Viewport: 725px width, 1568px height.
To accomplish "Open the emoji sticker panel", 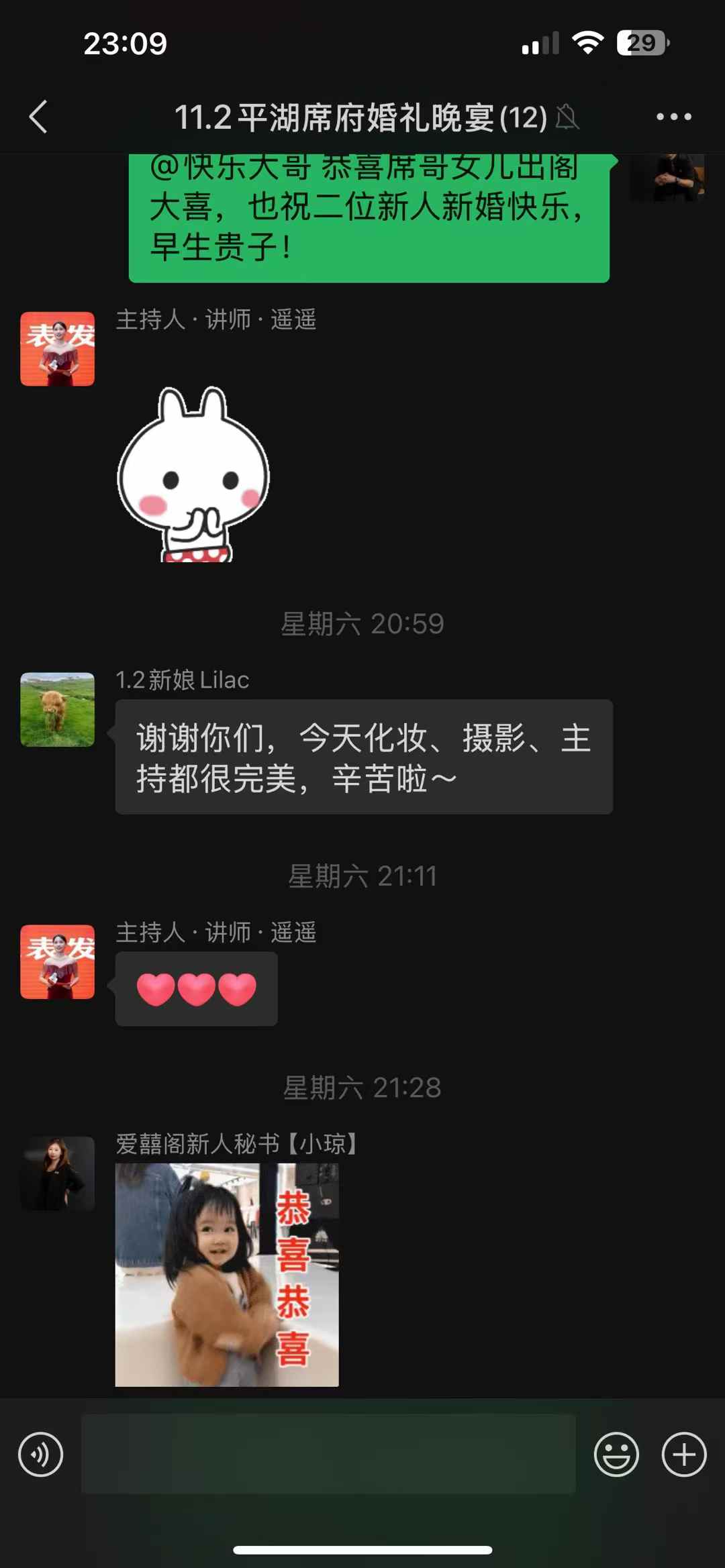I will click(x=616, y=1455).
